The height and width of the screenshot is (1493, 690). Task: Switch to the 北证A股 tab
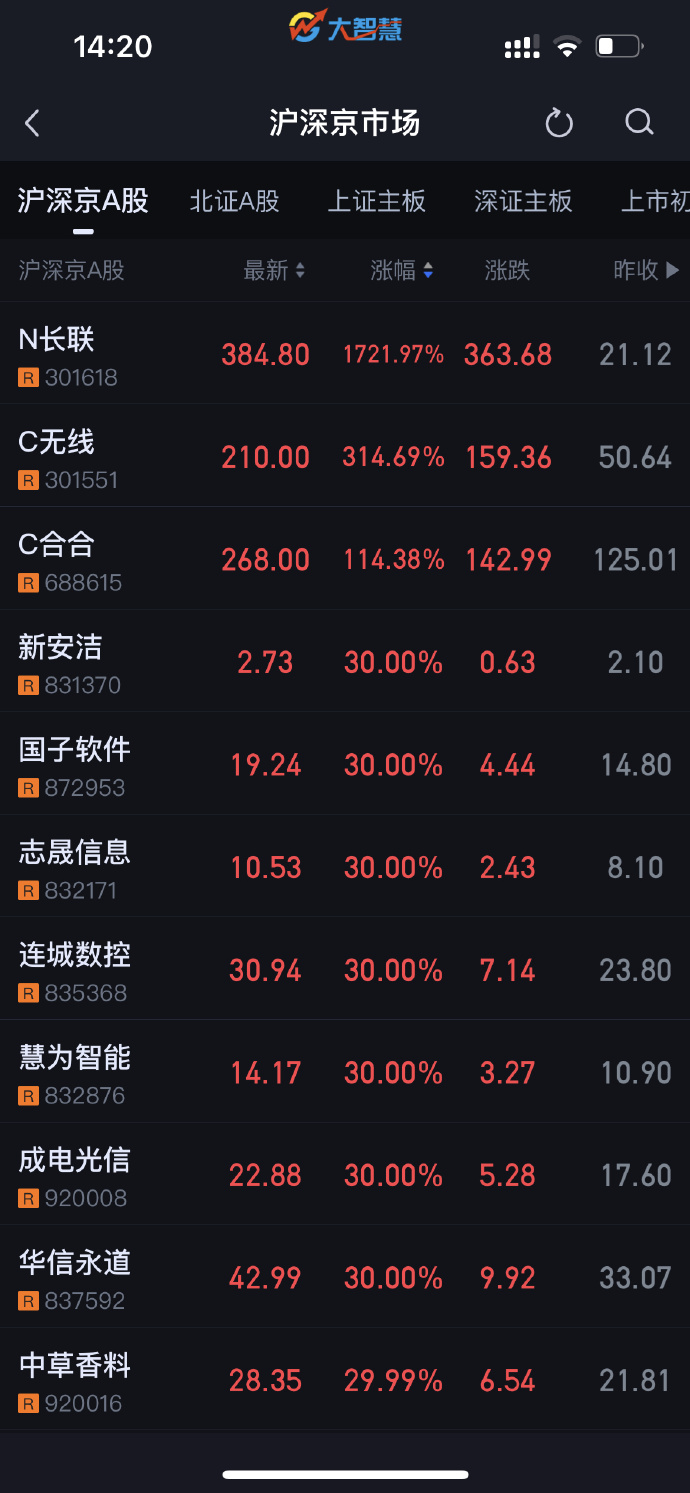235,201
